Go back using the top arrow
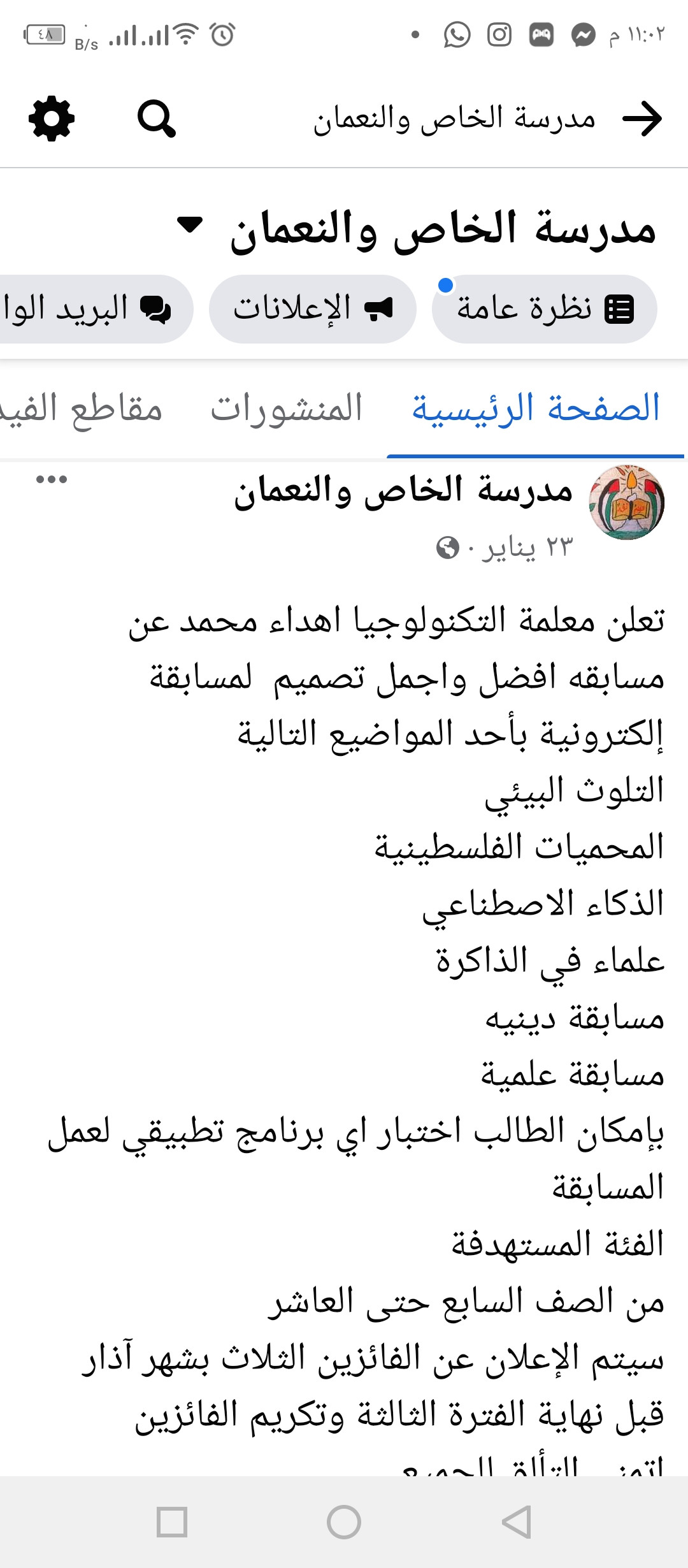The image size is (688, 1568). [x=642, y=119]
